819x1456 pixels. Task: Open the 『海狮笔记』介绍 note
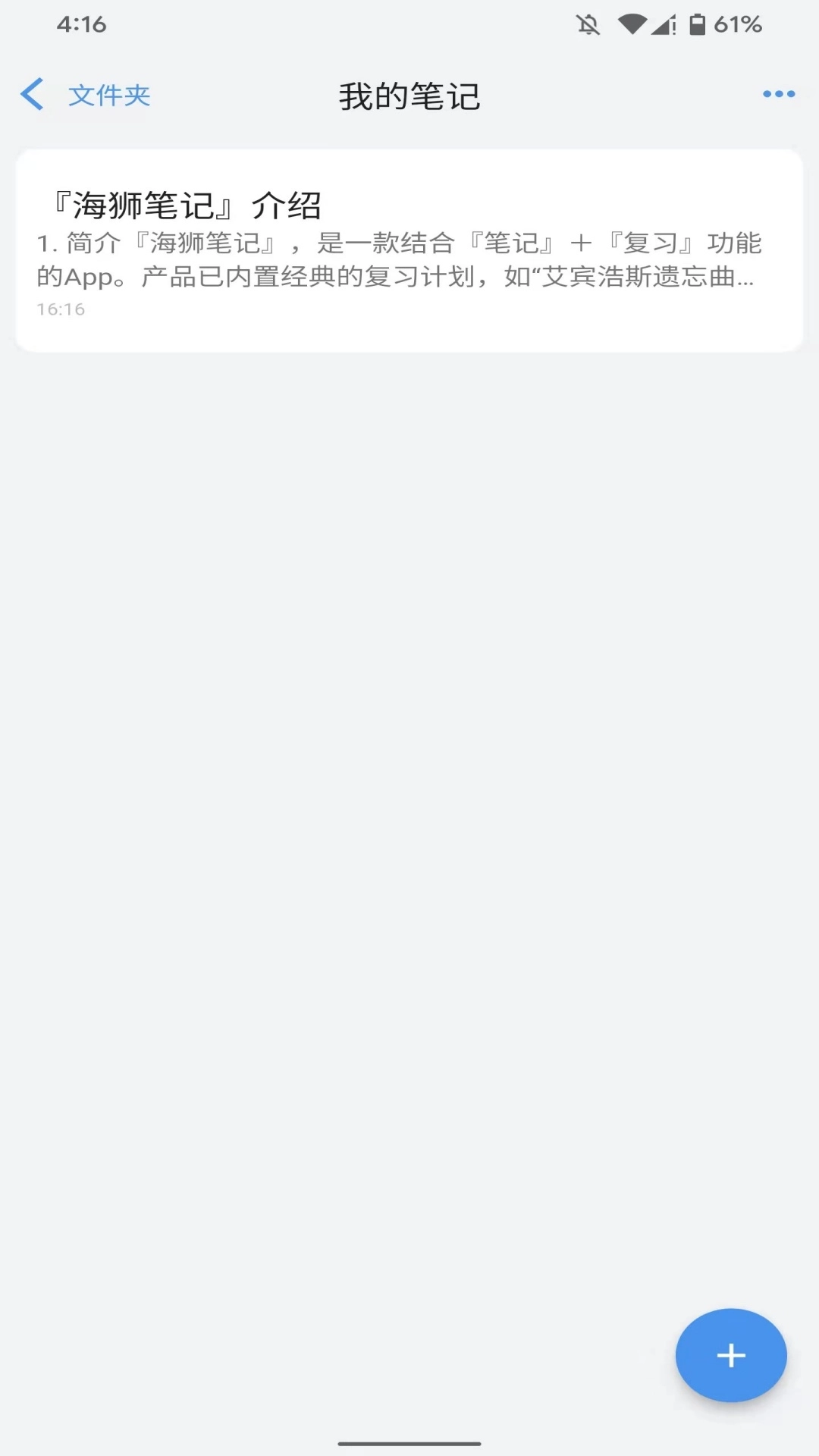(409, 250)
